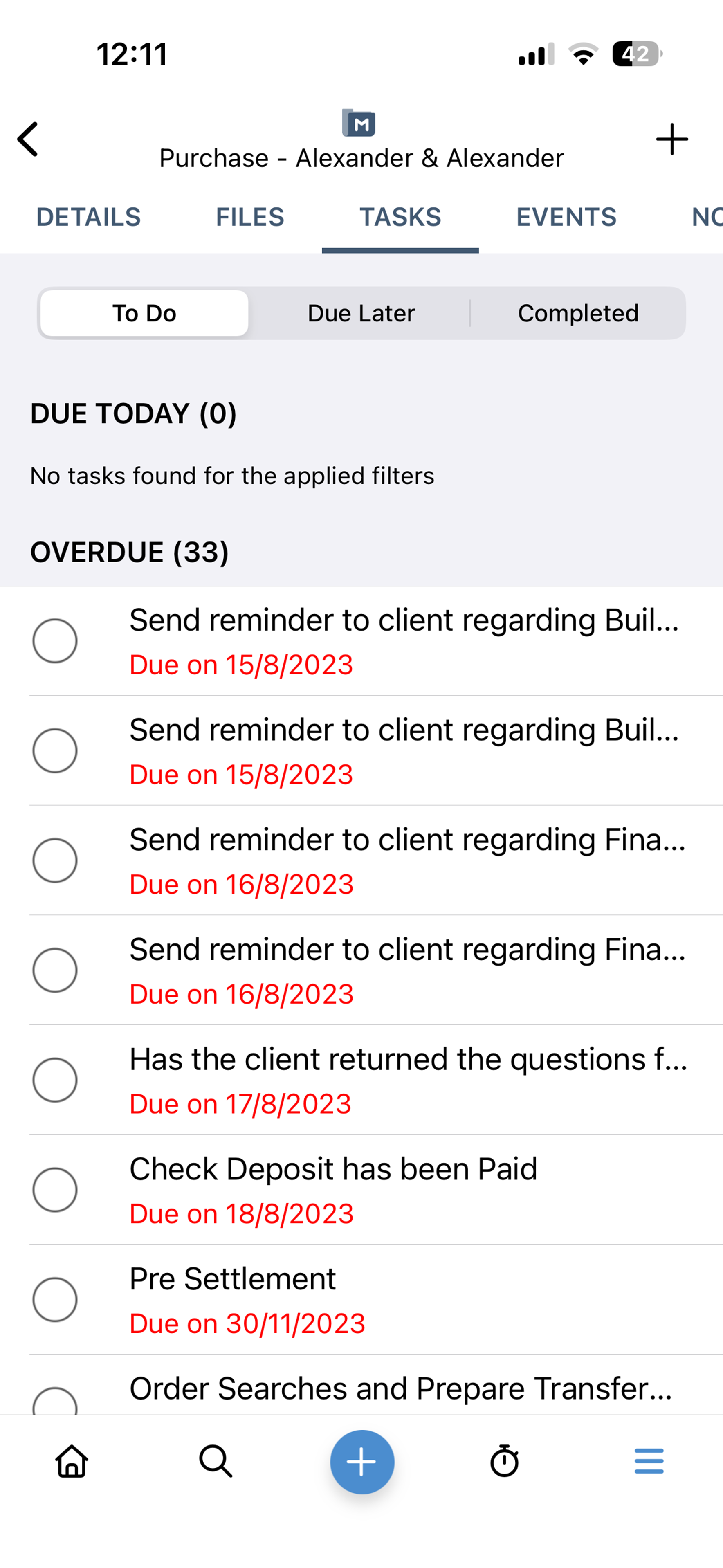Open the timer from the bottom bar
Image resolution: width=723 pixels, height=1568 pixels.
point(505,1462)
